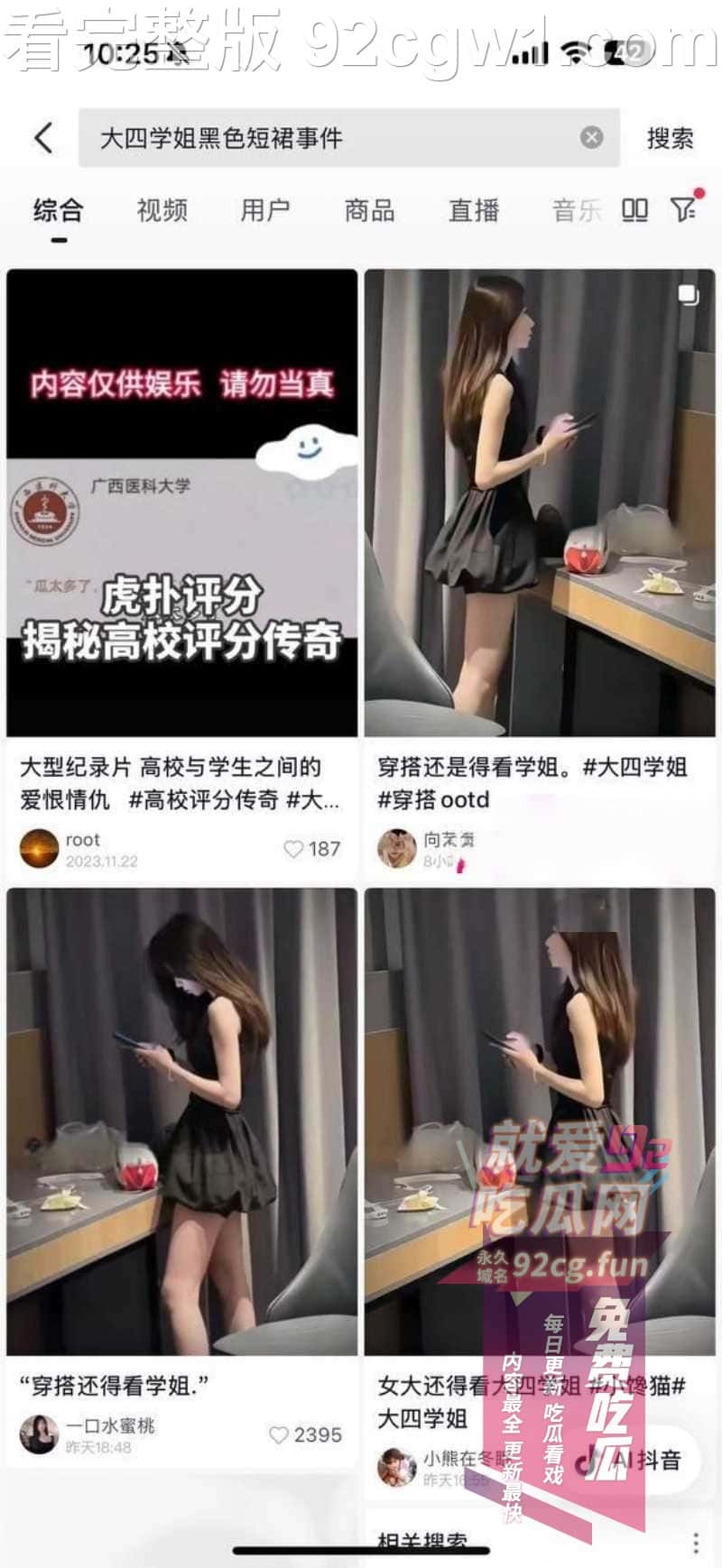
Task: Like root's post with 187 likes
Action: point(294,849)
